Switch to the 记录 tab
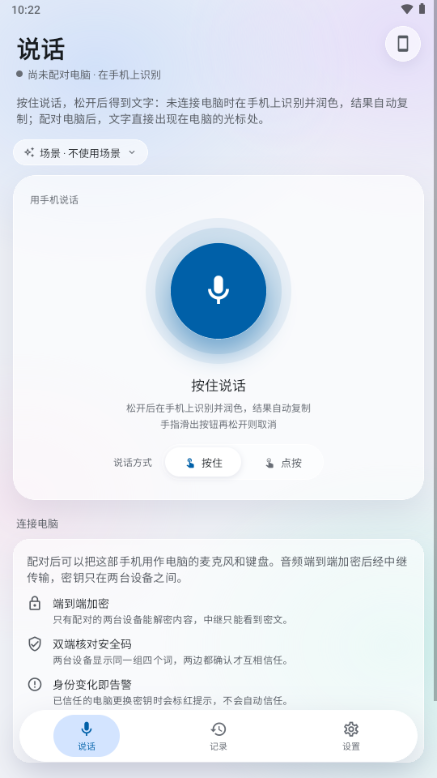The height and width of the screenshot is (778, 437). [x=218, y=735]
